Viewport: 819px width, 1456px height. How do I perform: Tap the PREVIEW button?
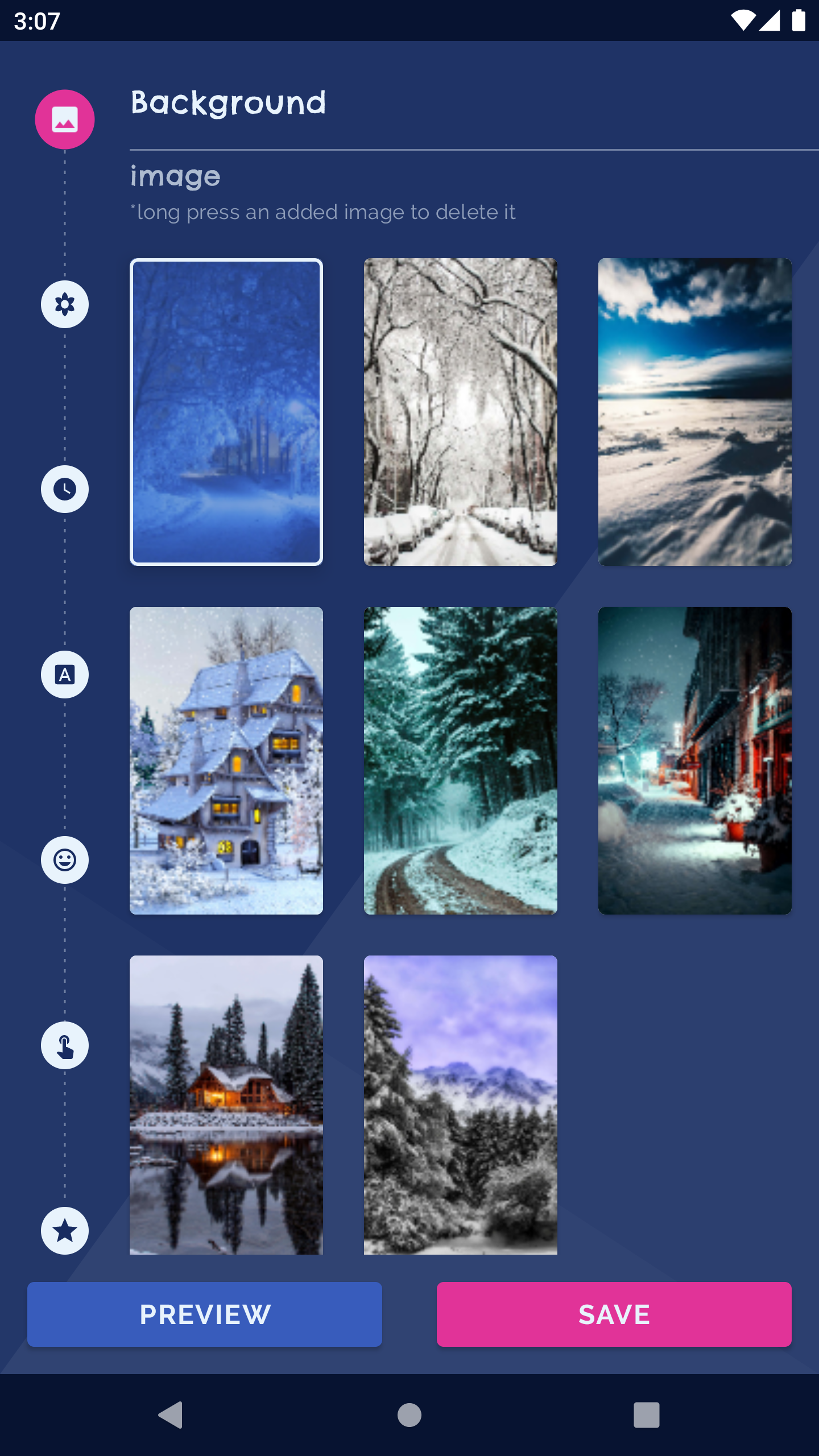click(205, 1314)
